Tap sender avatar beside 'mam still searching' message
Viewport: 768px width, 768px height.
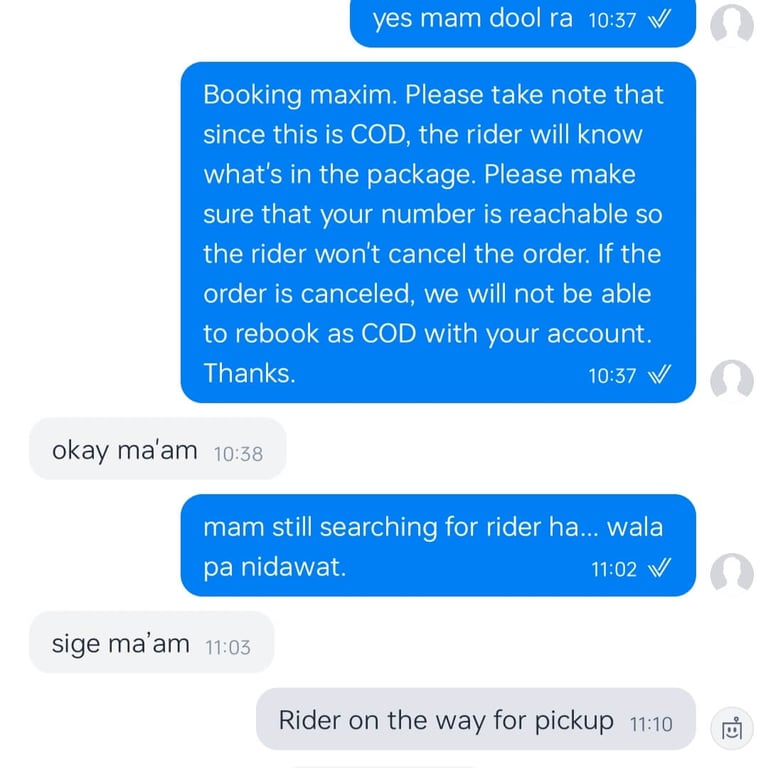731,573
